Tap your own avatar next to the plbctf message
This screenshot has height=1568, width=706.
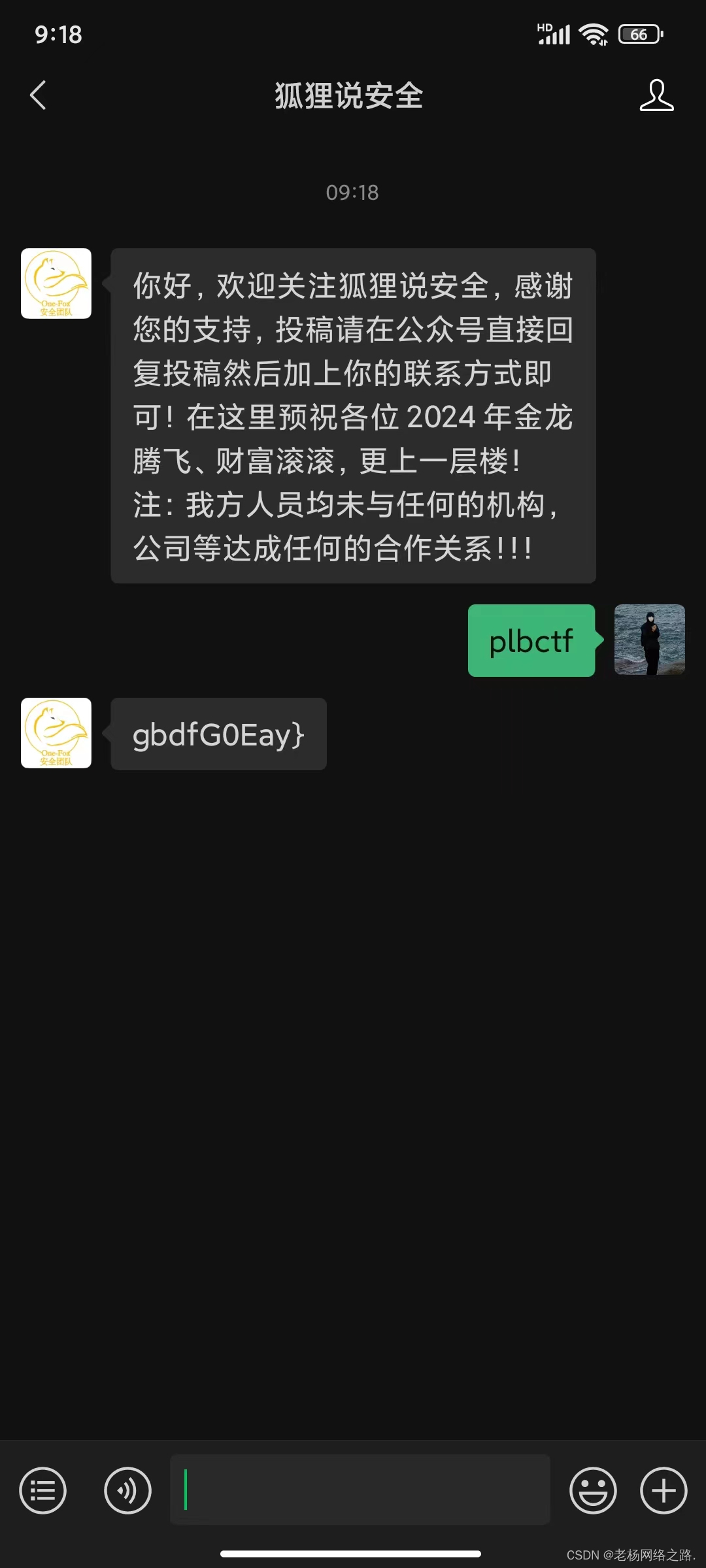tap(650, 640)
